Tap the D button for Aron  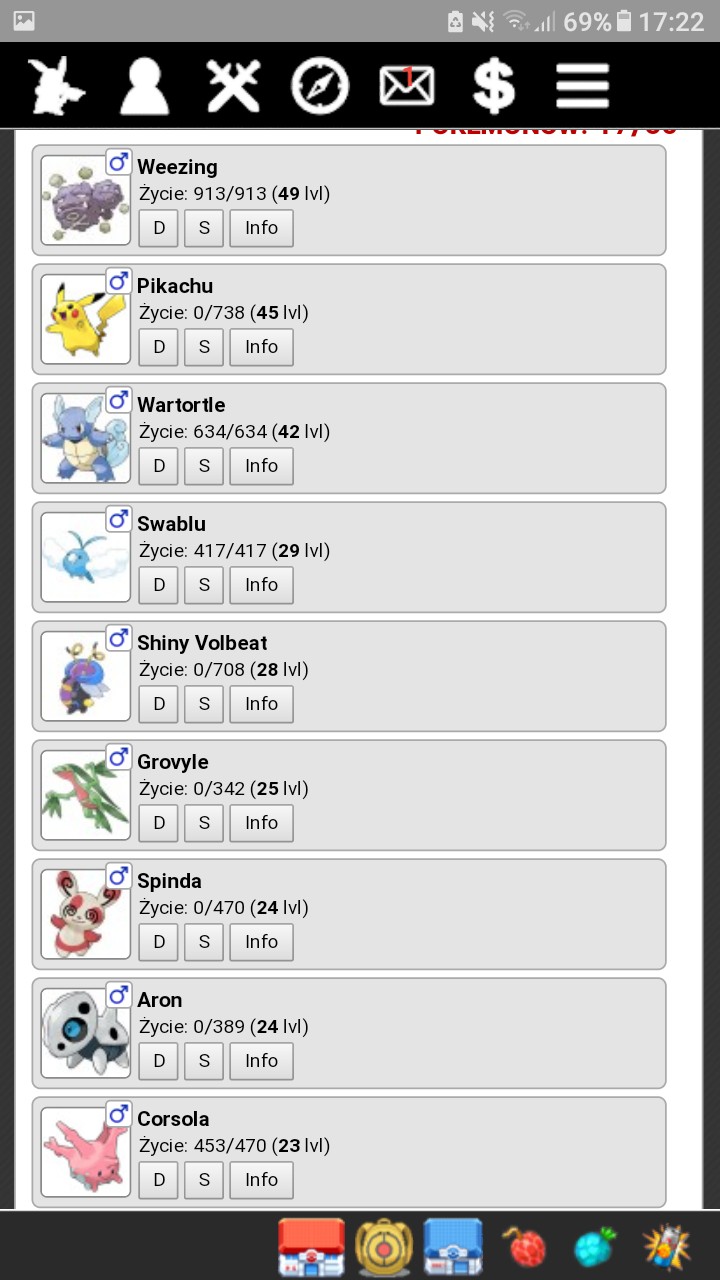tap(158, 1061)
